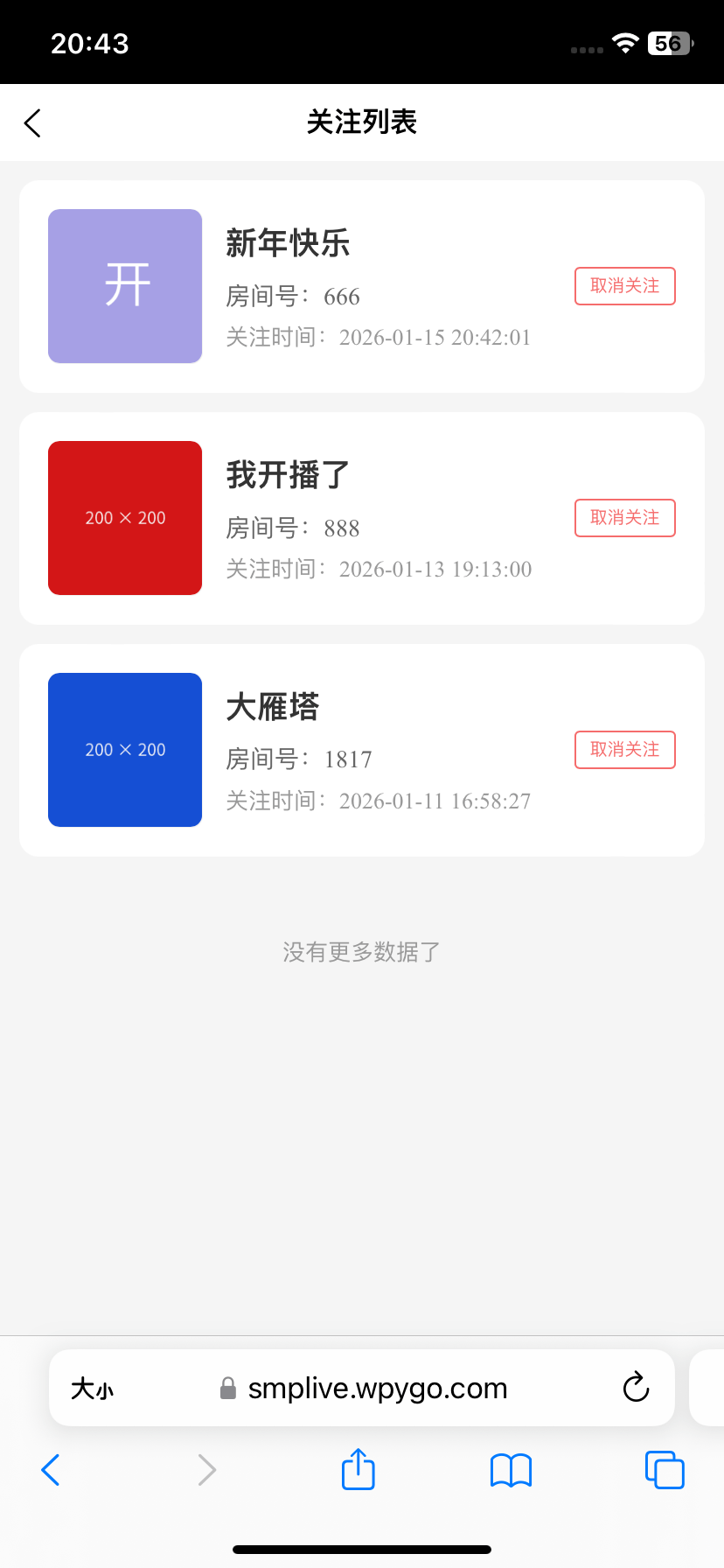Reload the page via refresh icon
Viewport: 724px width, 1568px height.
636,1387
